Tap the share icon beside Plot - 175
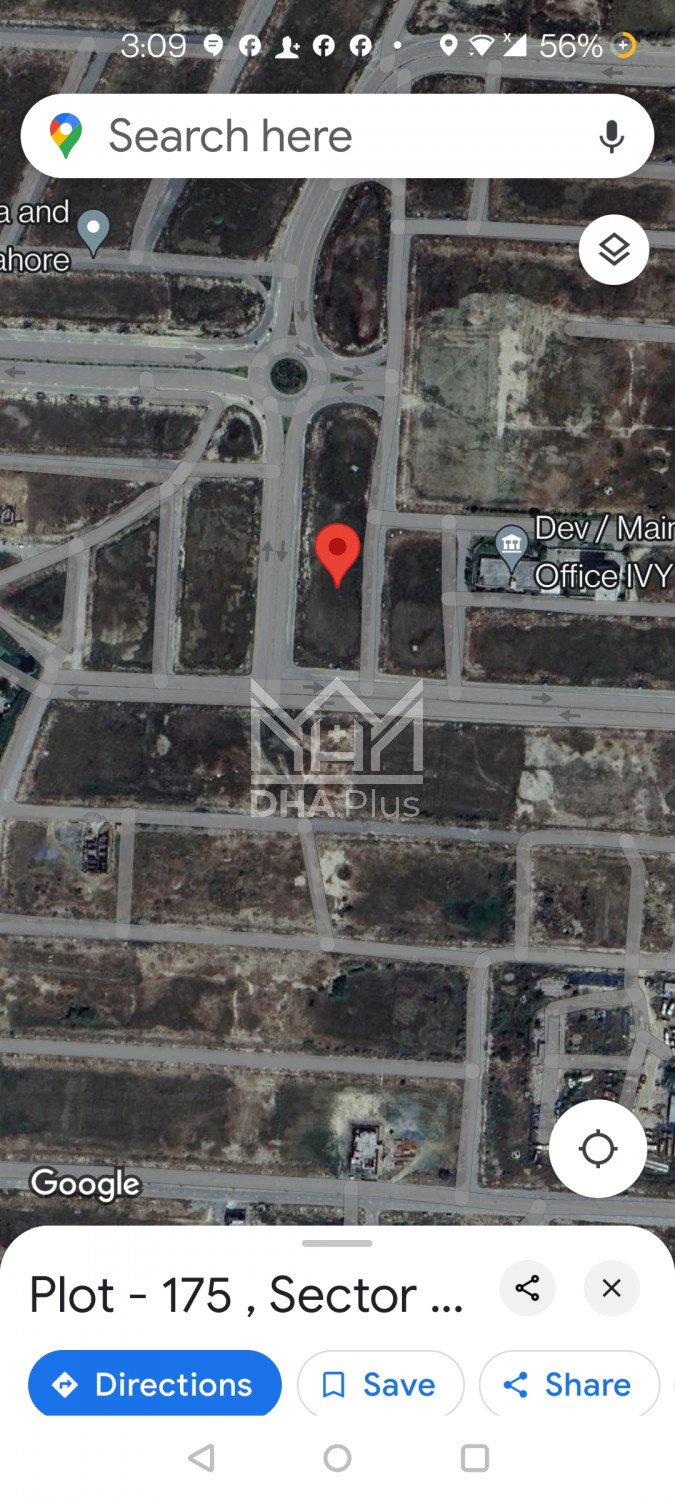The height and width of the screenshot is (1500, 675). point(527,1288)
